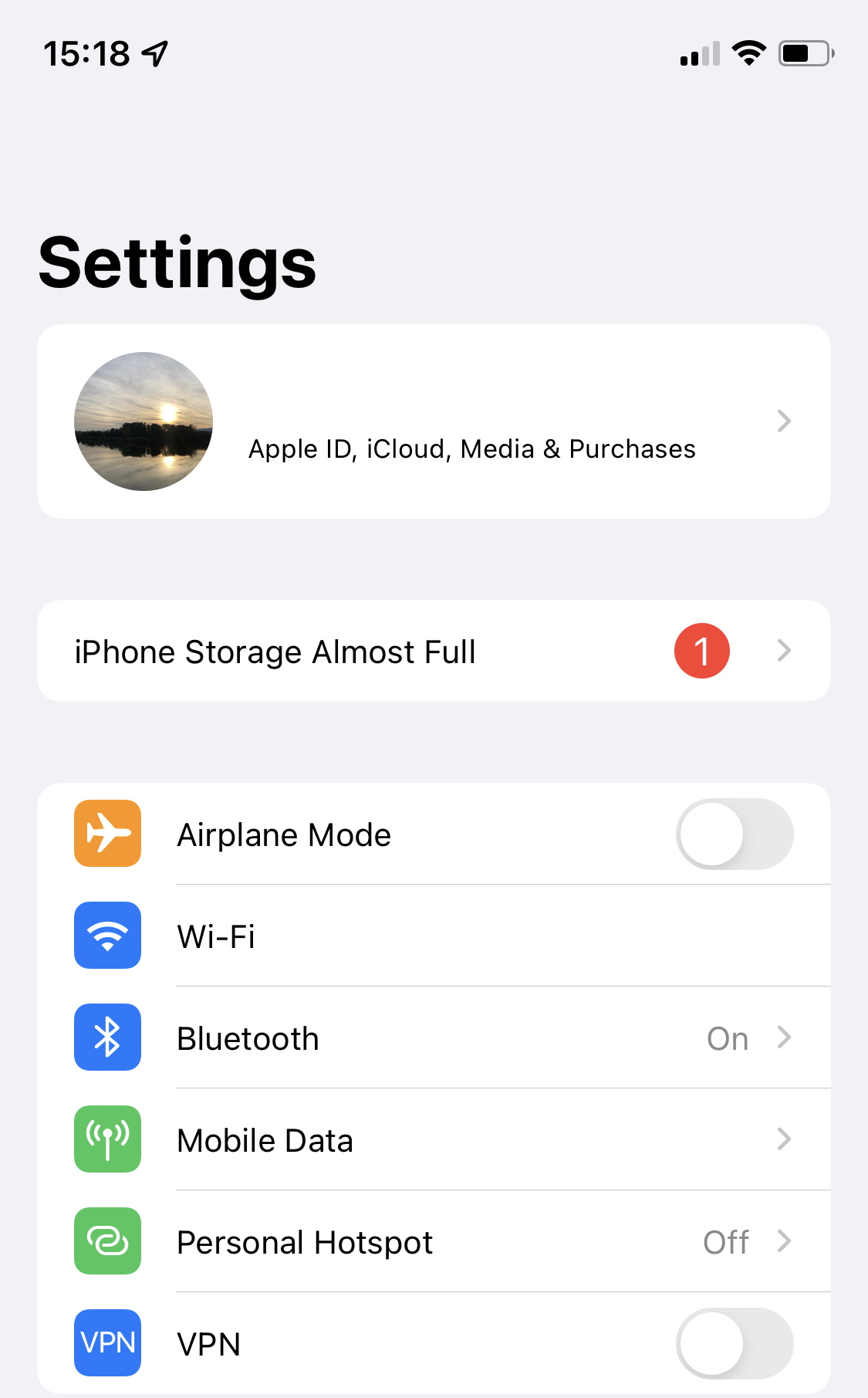Open Personal Hotspot settings
Viewport: 868px width, 1398px height.
tap(434, 1242)
